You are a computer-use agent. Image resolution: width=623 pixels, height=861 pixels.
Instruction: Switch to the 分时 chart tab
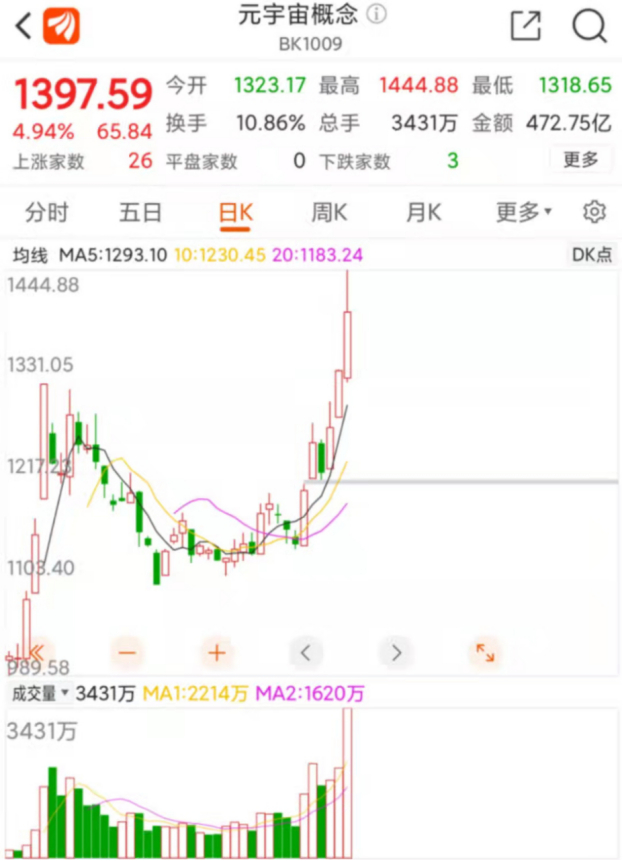tap(47, 212)
